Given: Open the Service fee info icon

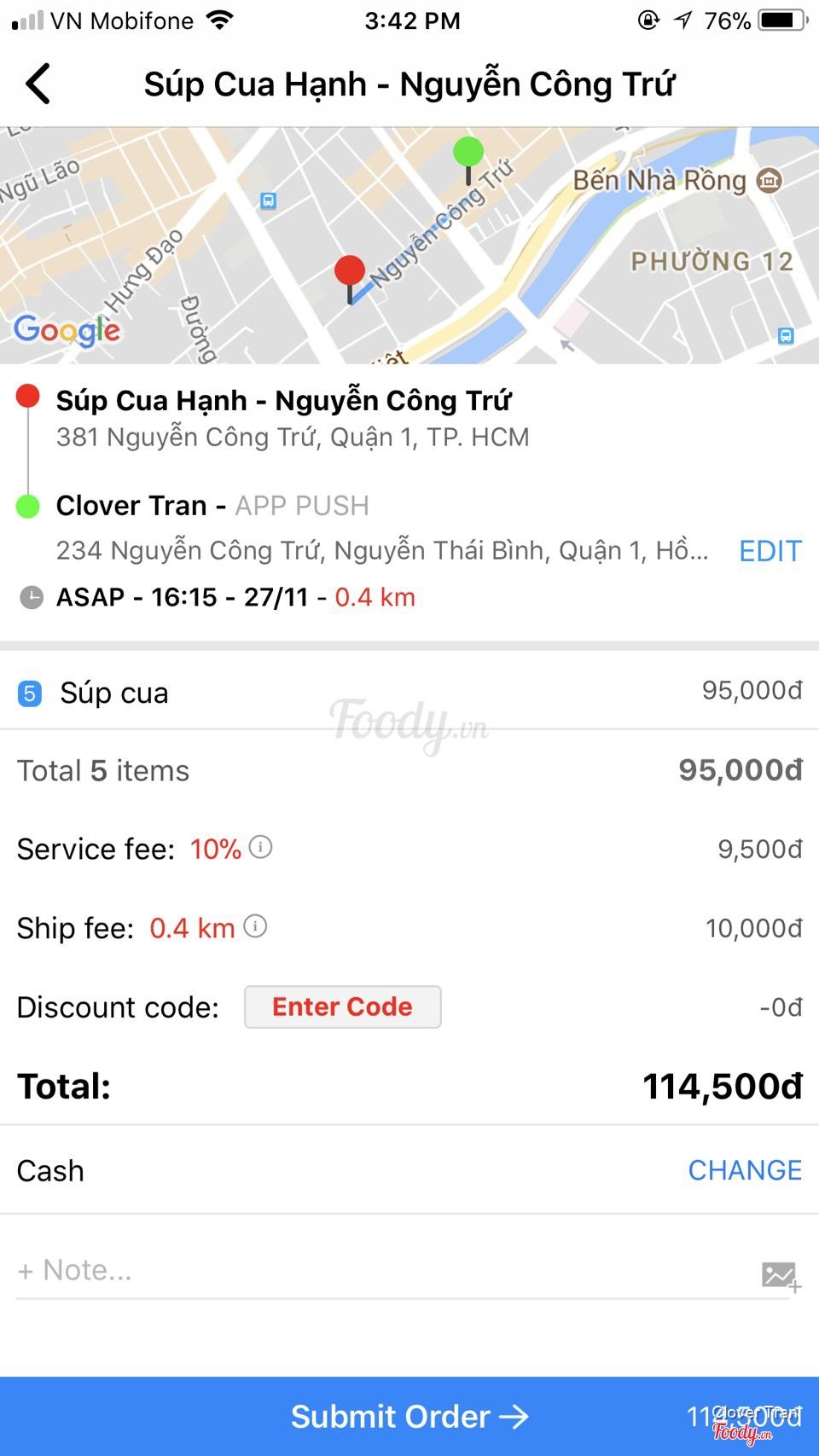Looking at the screenshot, I should (260, 847).
